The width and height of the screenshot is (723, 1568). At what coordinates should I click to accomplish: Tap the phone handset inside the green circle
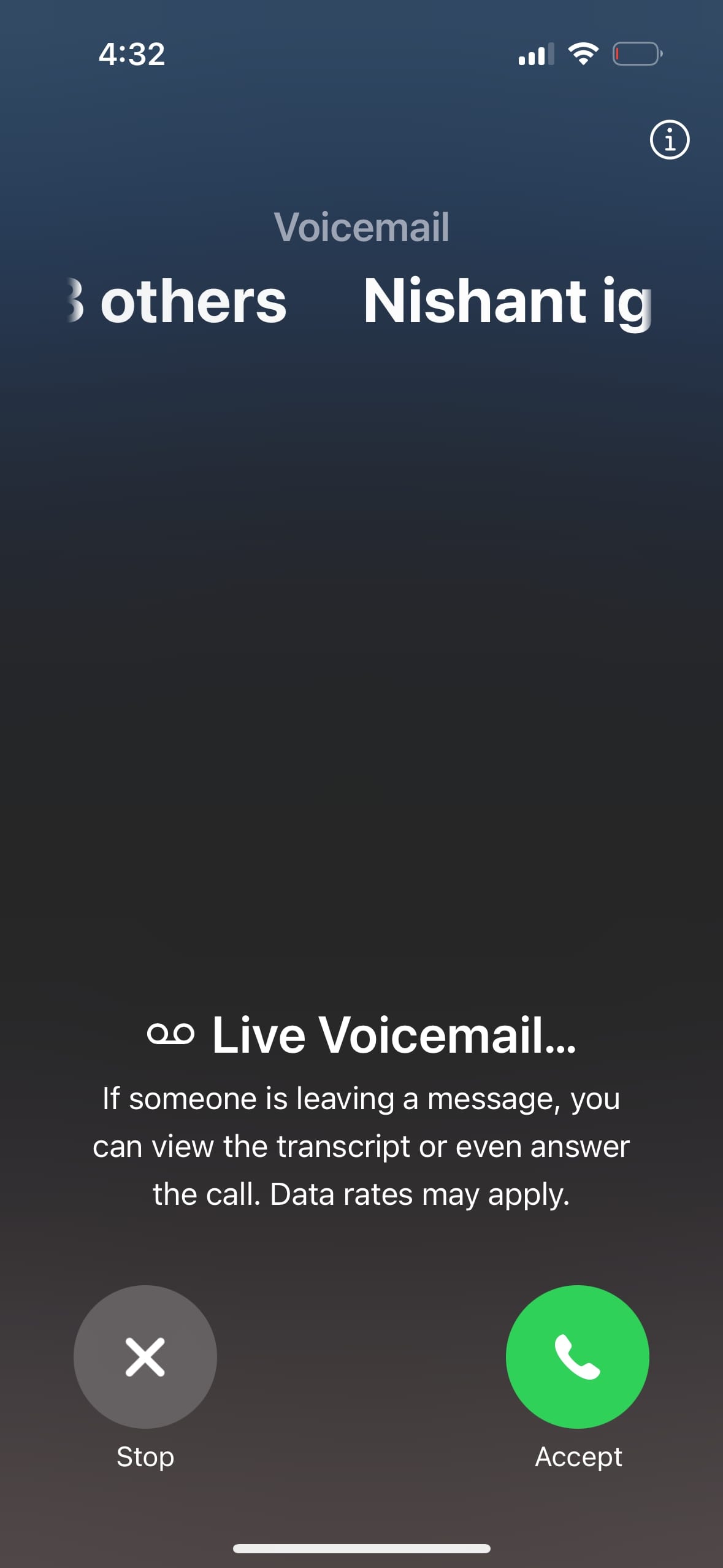coord(577,1358)
